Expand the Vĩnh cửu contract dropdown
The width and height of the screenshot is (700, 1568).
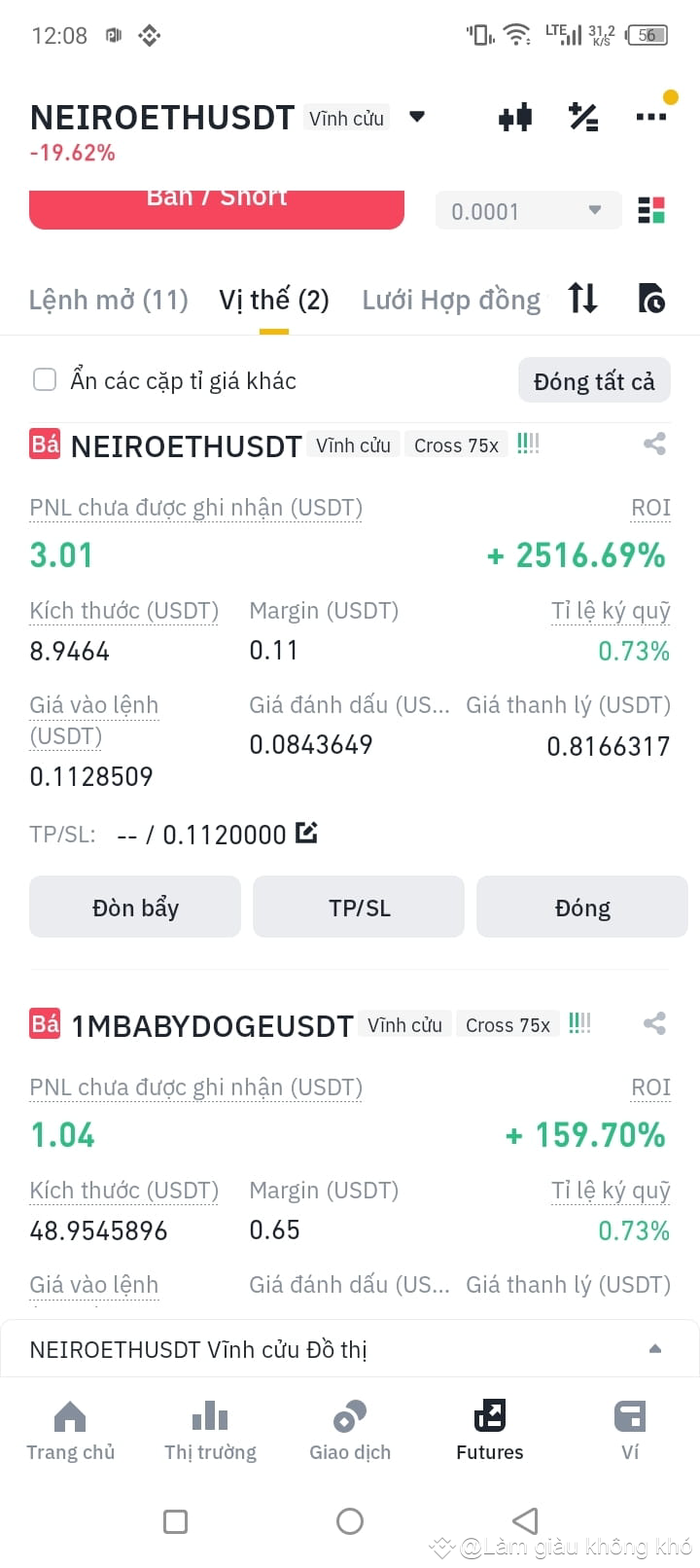click(416, 116)
